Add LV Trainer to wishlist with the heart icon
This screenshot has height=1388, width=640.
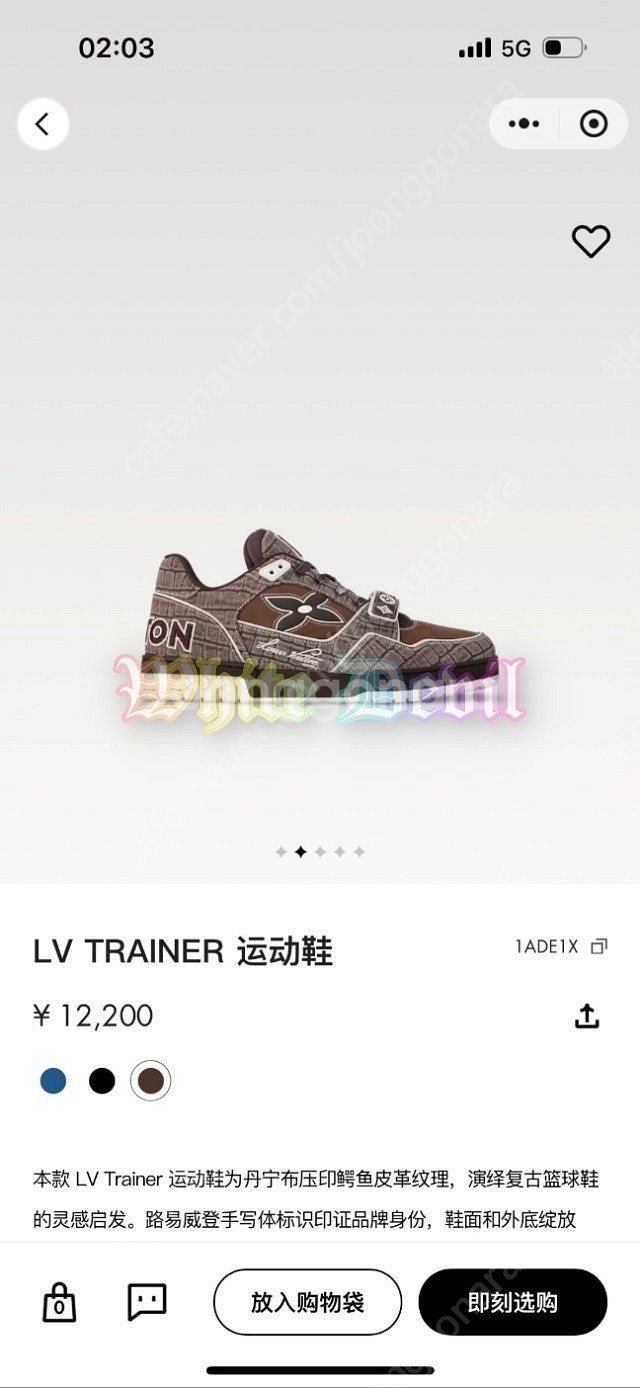(590, 240)
